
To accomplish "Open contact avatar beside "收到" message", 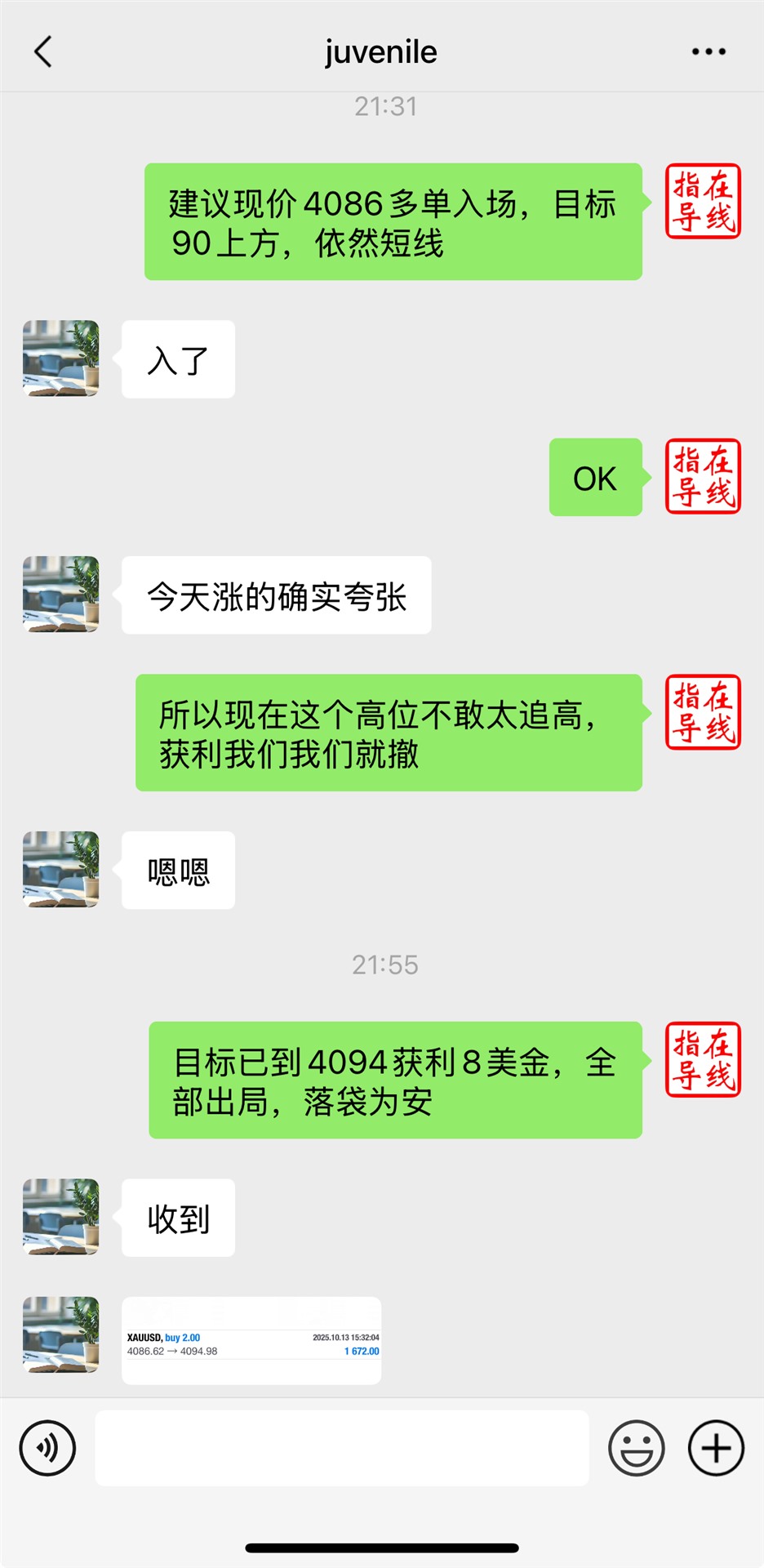I will click(x=61, y=1217).
